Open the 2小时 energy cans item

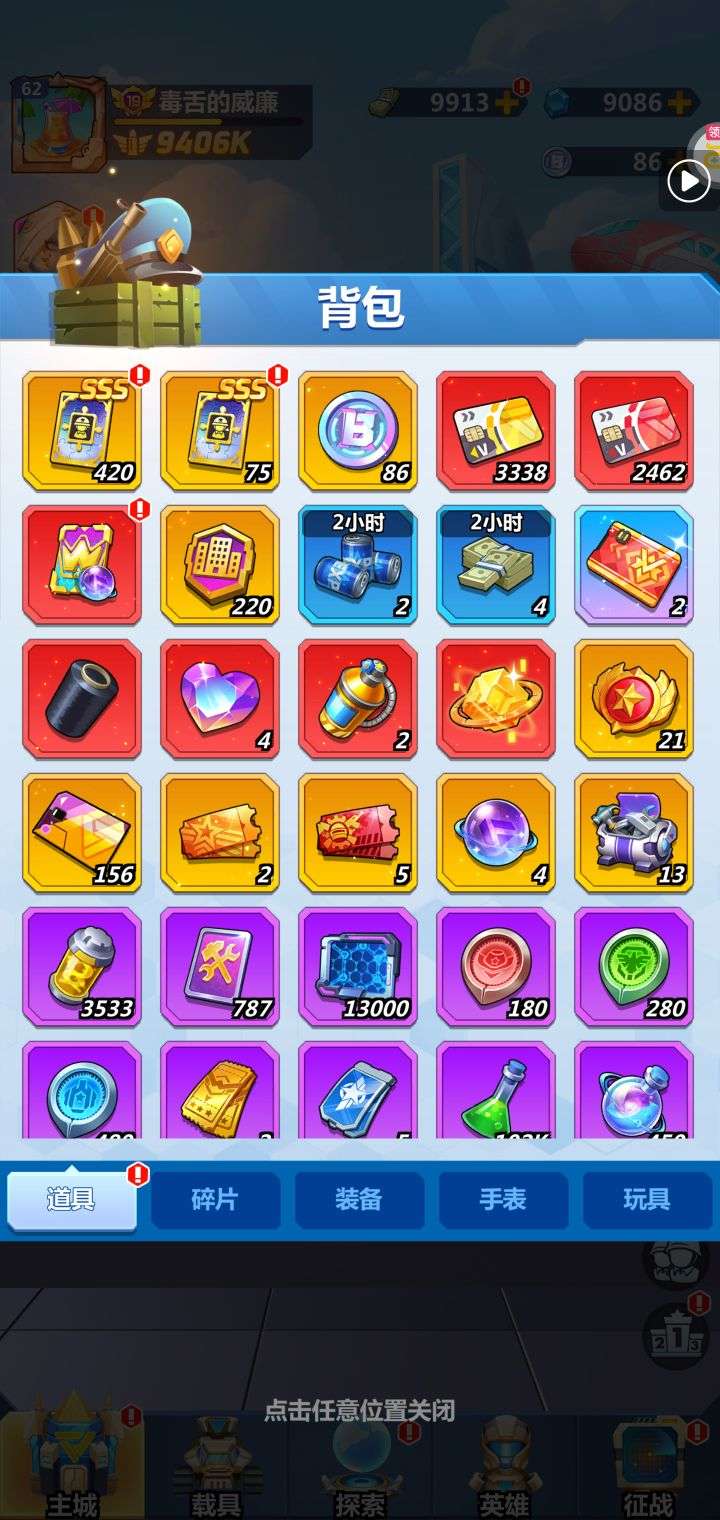pos(358,565)
